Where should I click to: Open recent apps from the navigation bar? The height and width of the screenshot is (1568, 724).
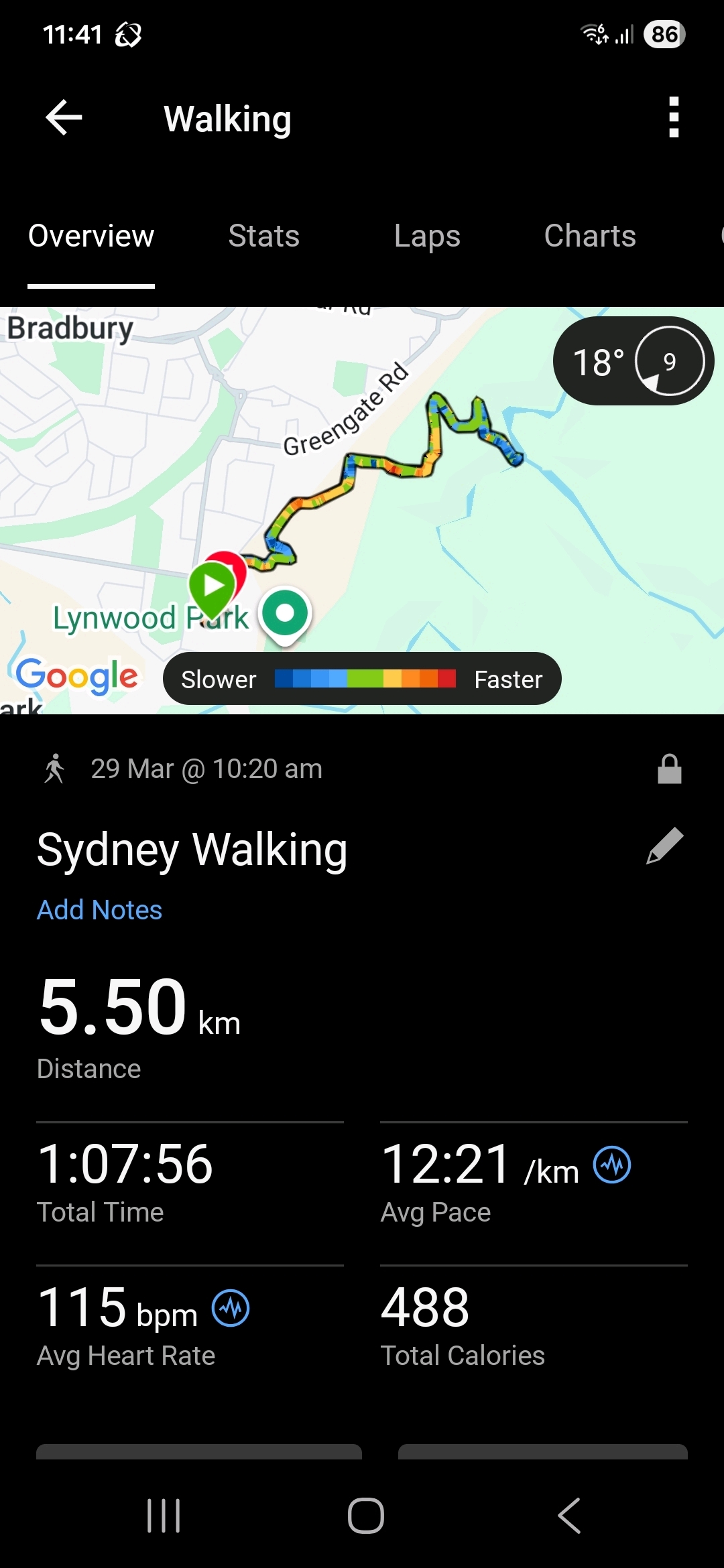(x=164, y=1515)
